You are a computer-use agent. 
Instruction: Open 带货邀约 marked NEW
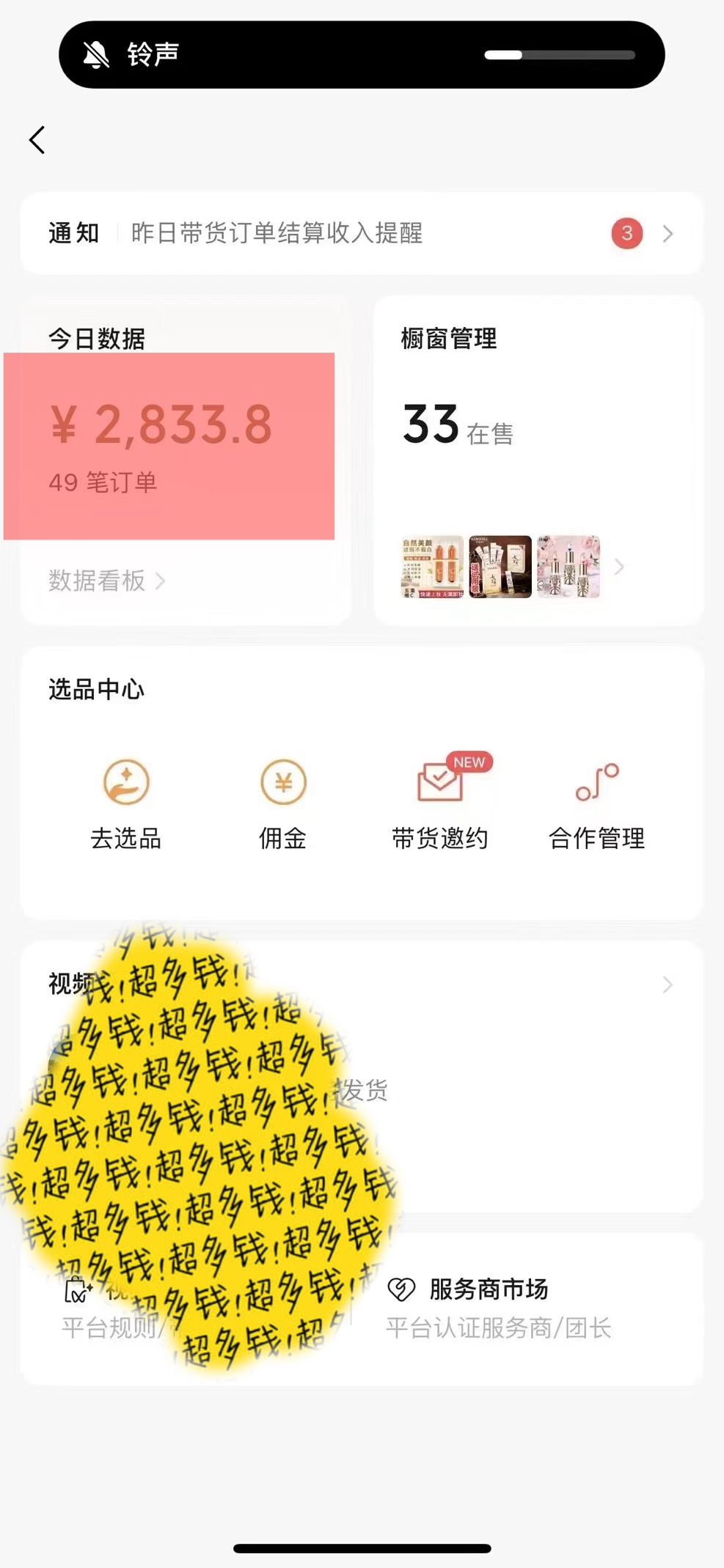pyautogui.click(x=440, y=803)
